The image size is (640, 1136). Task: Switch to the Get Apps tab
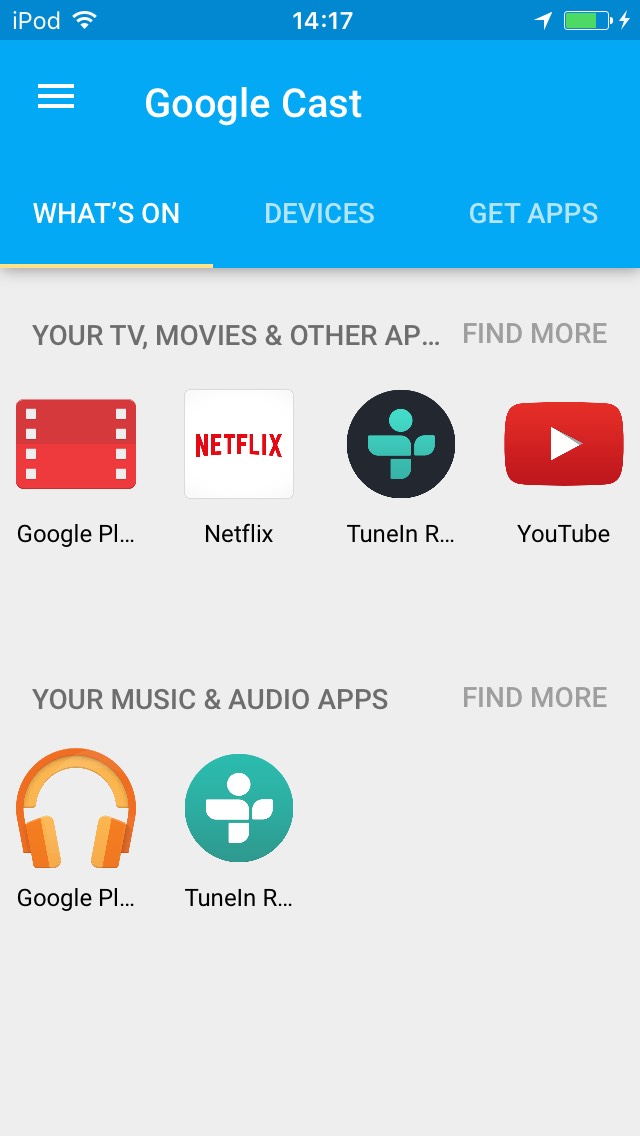point(533,213)
